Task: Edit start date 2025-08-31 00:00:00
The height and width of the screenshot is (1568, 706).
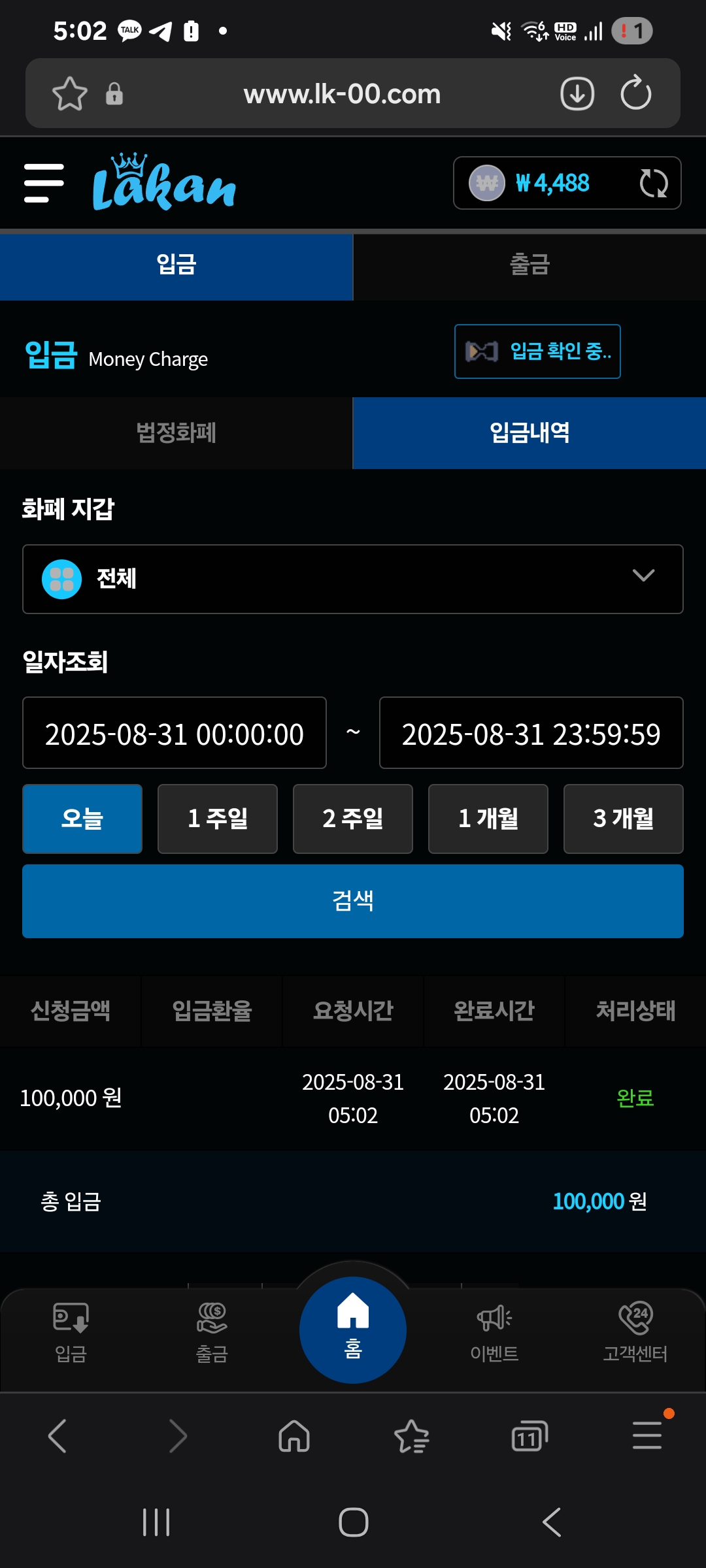Action: pos(175,733)
